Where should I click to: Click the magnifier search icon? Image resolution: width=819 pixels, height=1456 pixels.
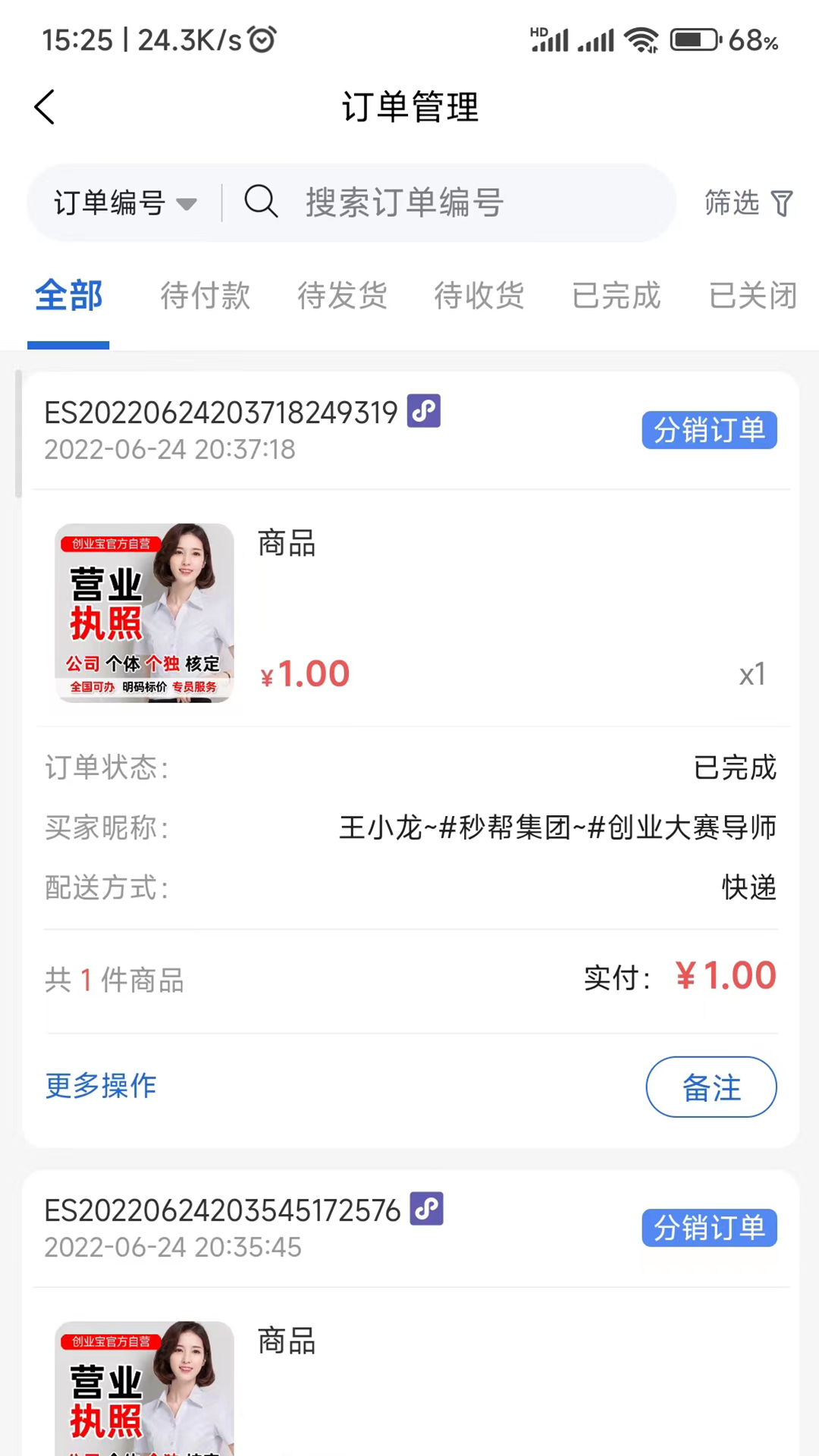[x=261, y=202]
